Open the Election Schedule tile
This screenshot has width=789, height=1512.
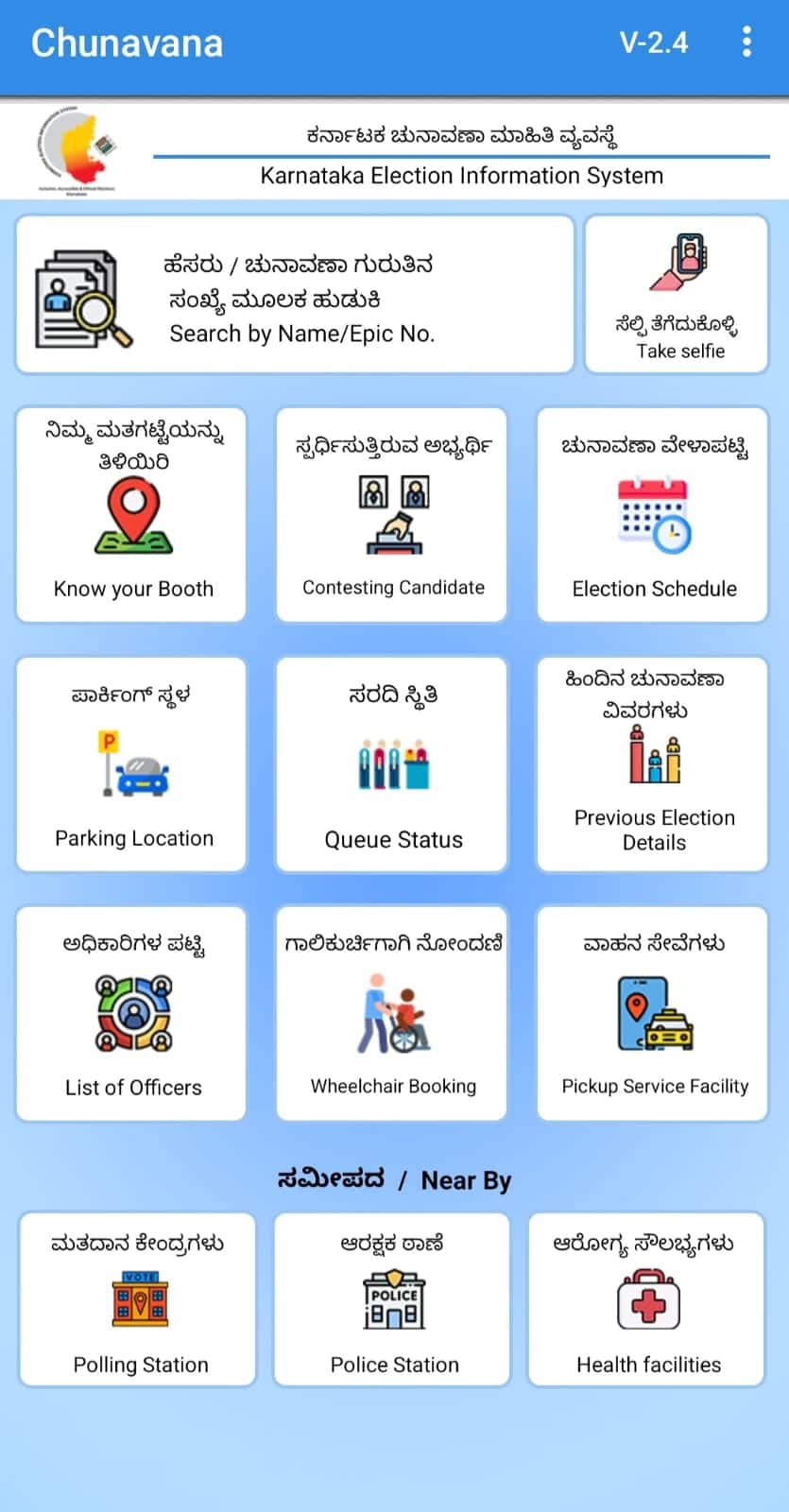(x=653, y=515)
